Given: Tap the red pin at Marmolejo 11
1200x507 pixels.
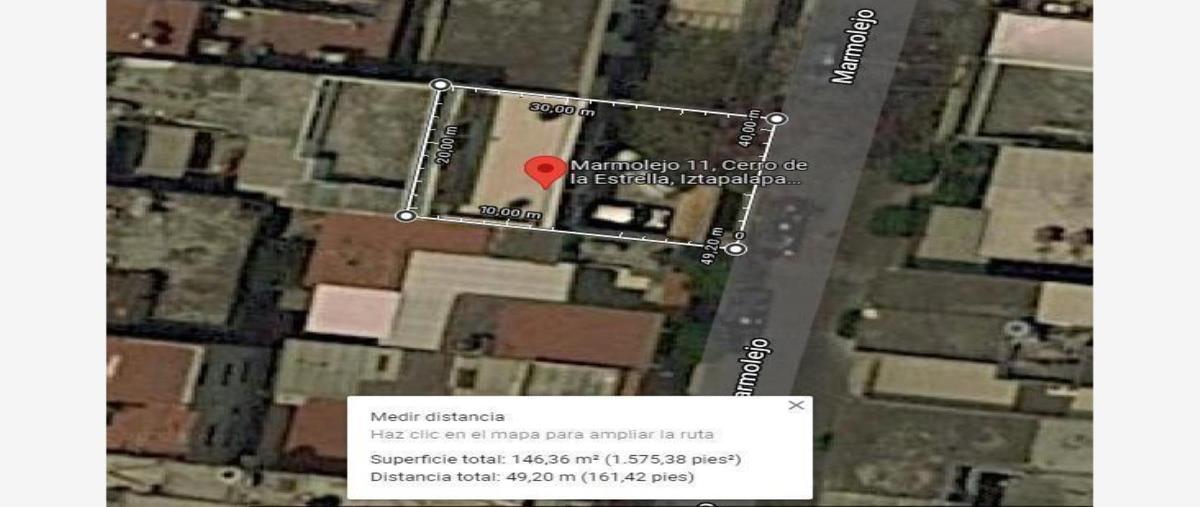Looking at the screenshot, I should (545, 170).
